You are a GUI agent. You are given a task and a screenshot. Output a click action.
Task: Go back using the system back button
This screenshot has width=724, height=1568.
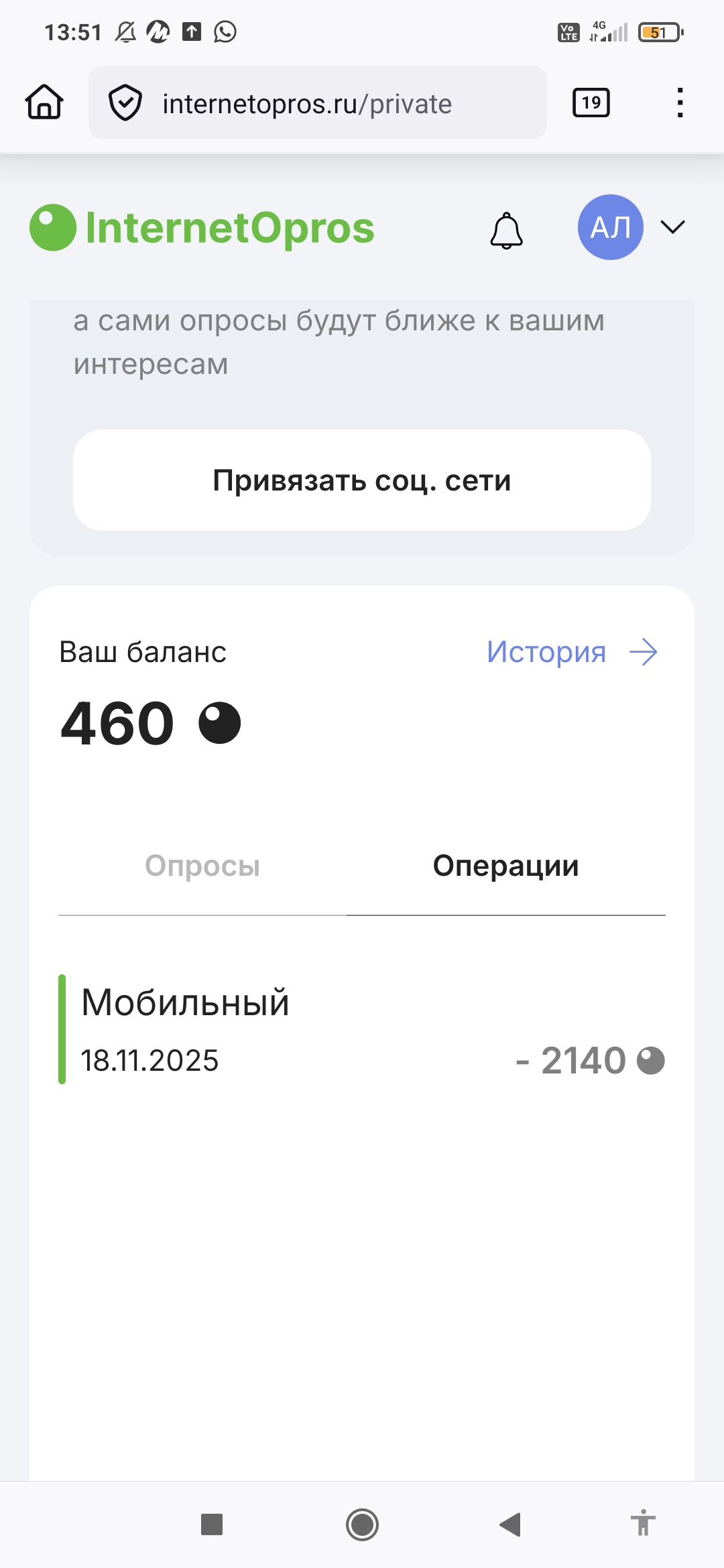pyautogui.click(x=510, y=1524)
